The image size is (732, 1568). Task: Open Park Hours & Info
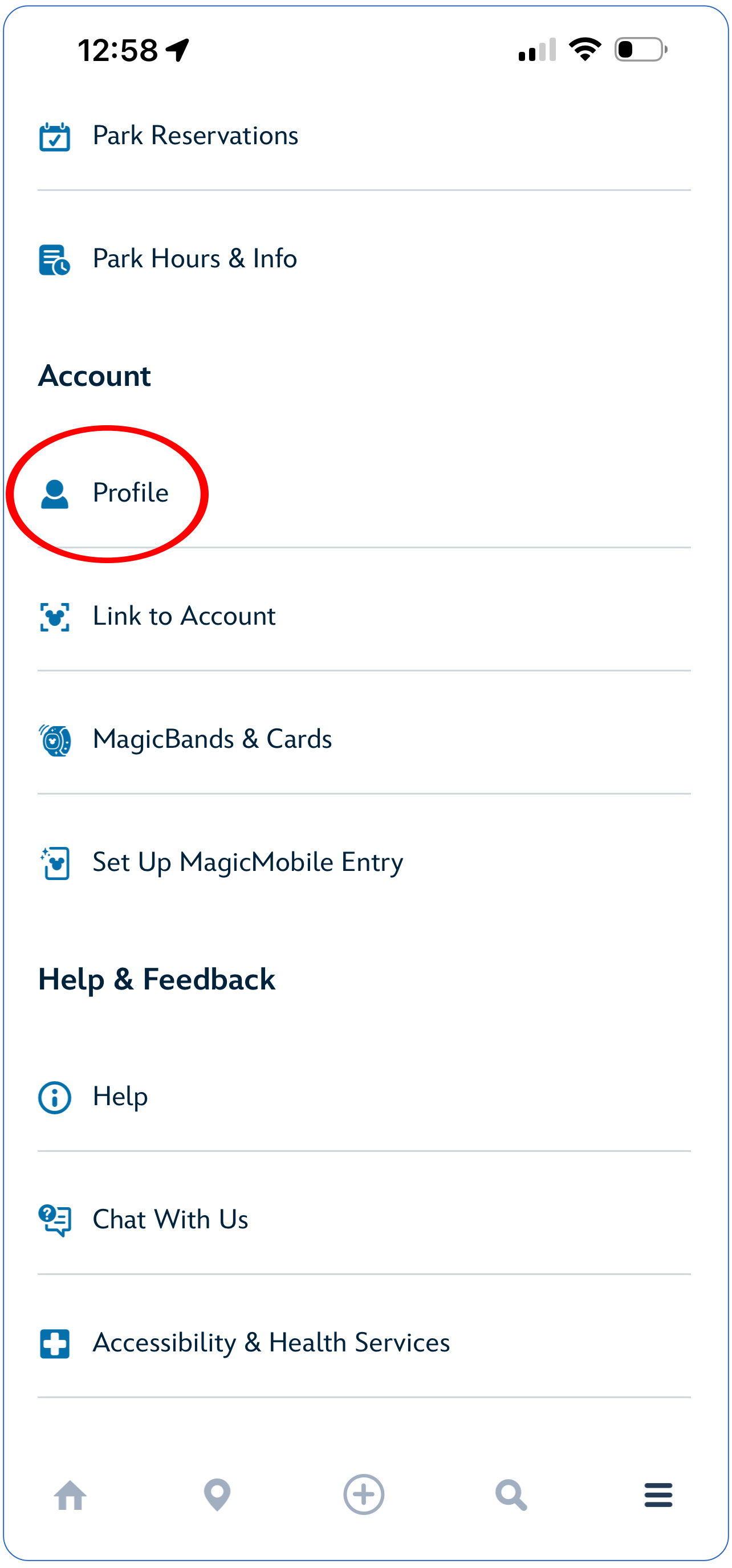pyautogui.click(x=195, y=259)
